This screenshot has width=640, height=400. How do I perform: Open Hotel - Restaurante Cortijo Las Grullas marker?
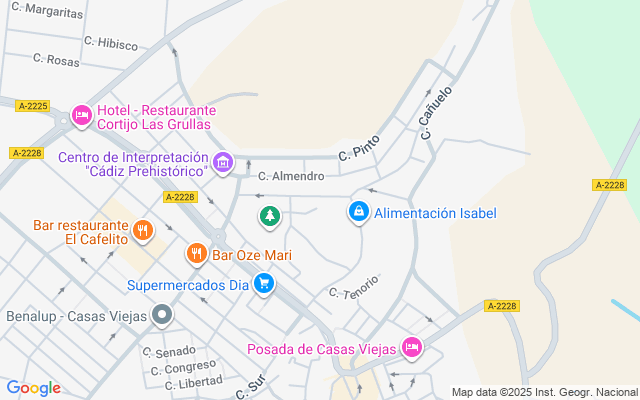[x=82, y=116]
